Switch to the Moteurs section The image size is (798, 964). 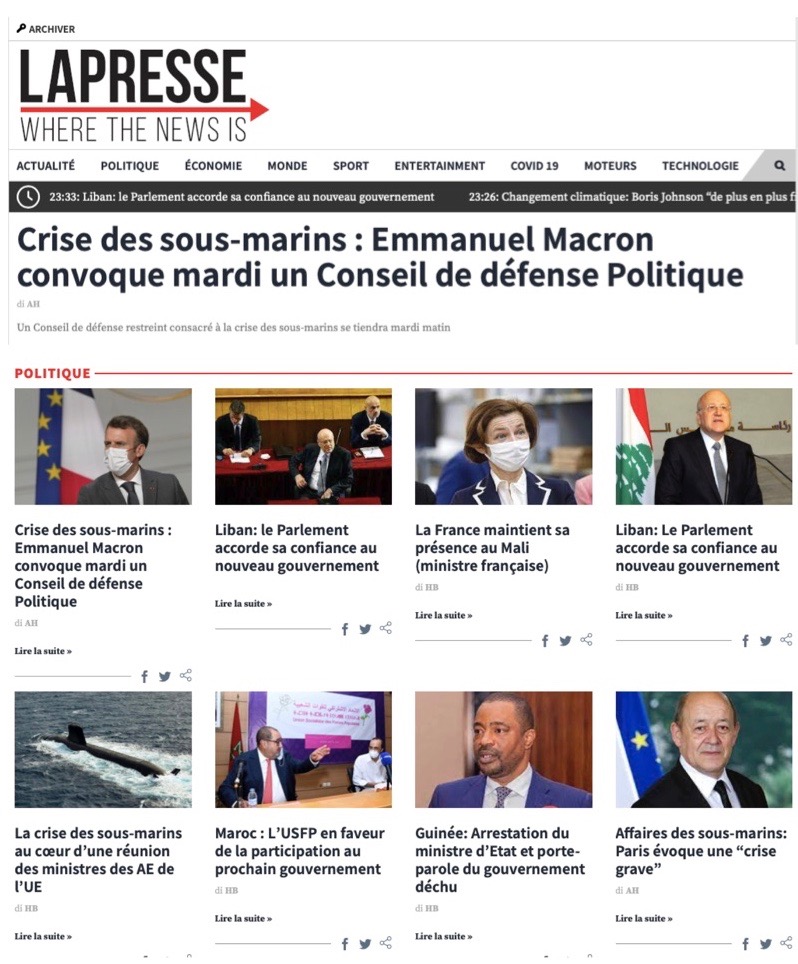610,166
